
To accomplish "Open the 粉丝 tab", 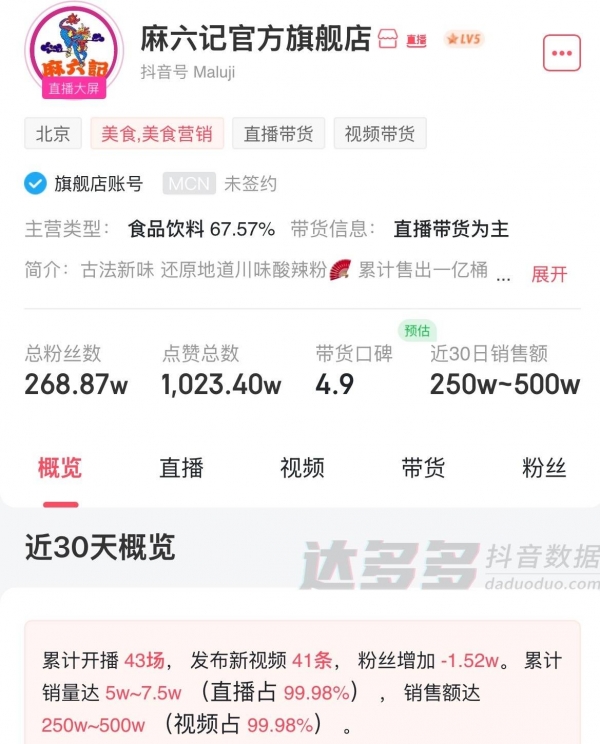I will [544, 467].
